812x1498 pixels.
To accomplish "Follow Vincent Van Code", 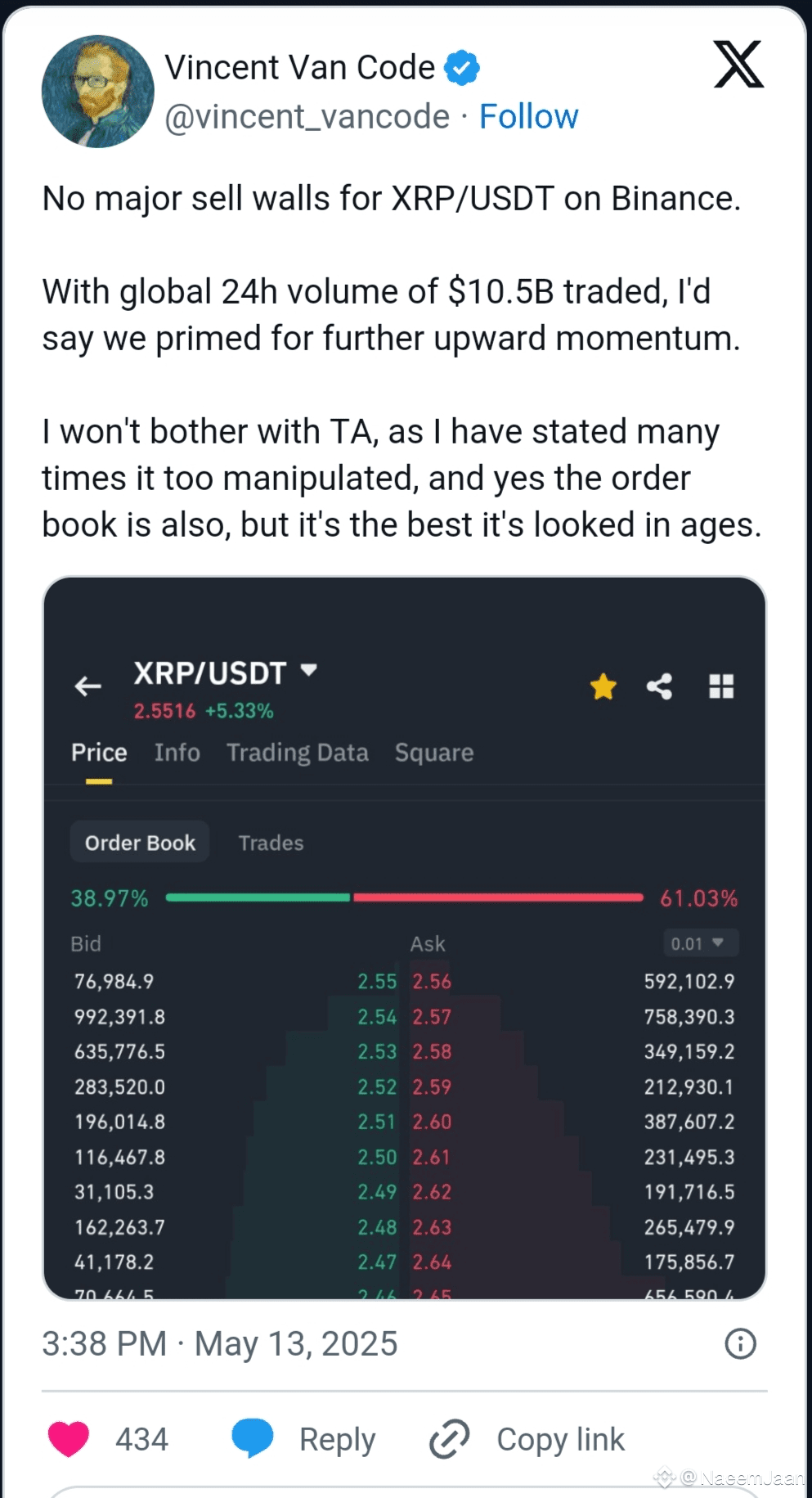I will pyautogui.click(x=528, y=117).
